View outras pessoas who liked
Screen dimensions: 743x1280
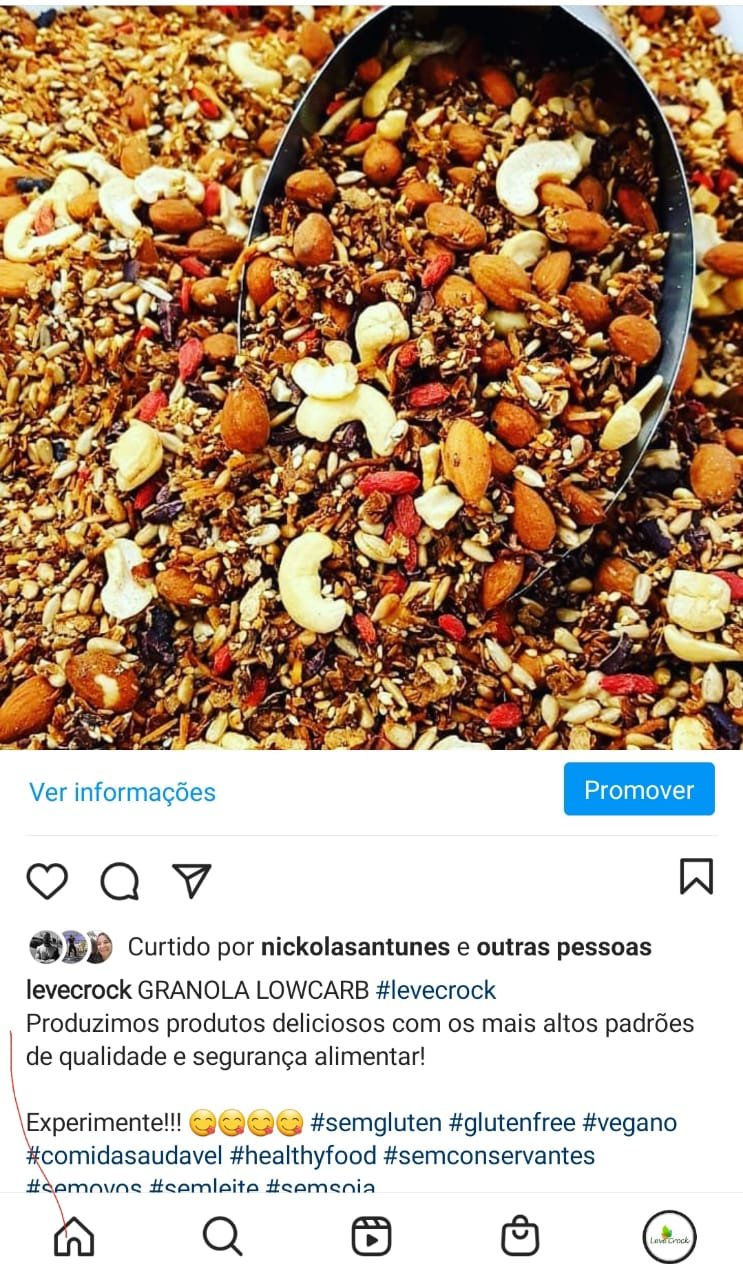point(564,947)
